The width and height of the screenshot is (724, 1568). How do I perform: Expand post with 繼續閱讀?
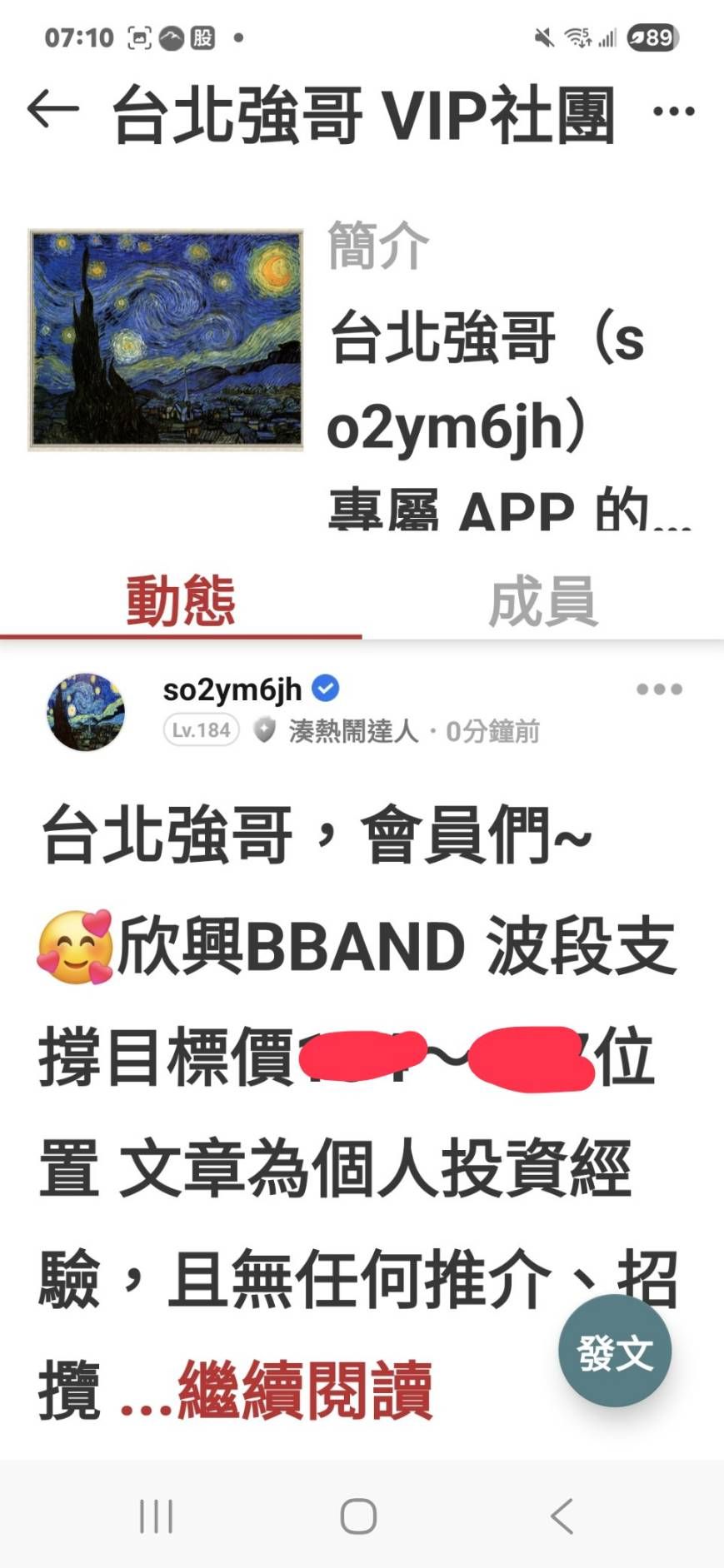[x=305, y=1390]
